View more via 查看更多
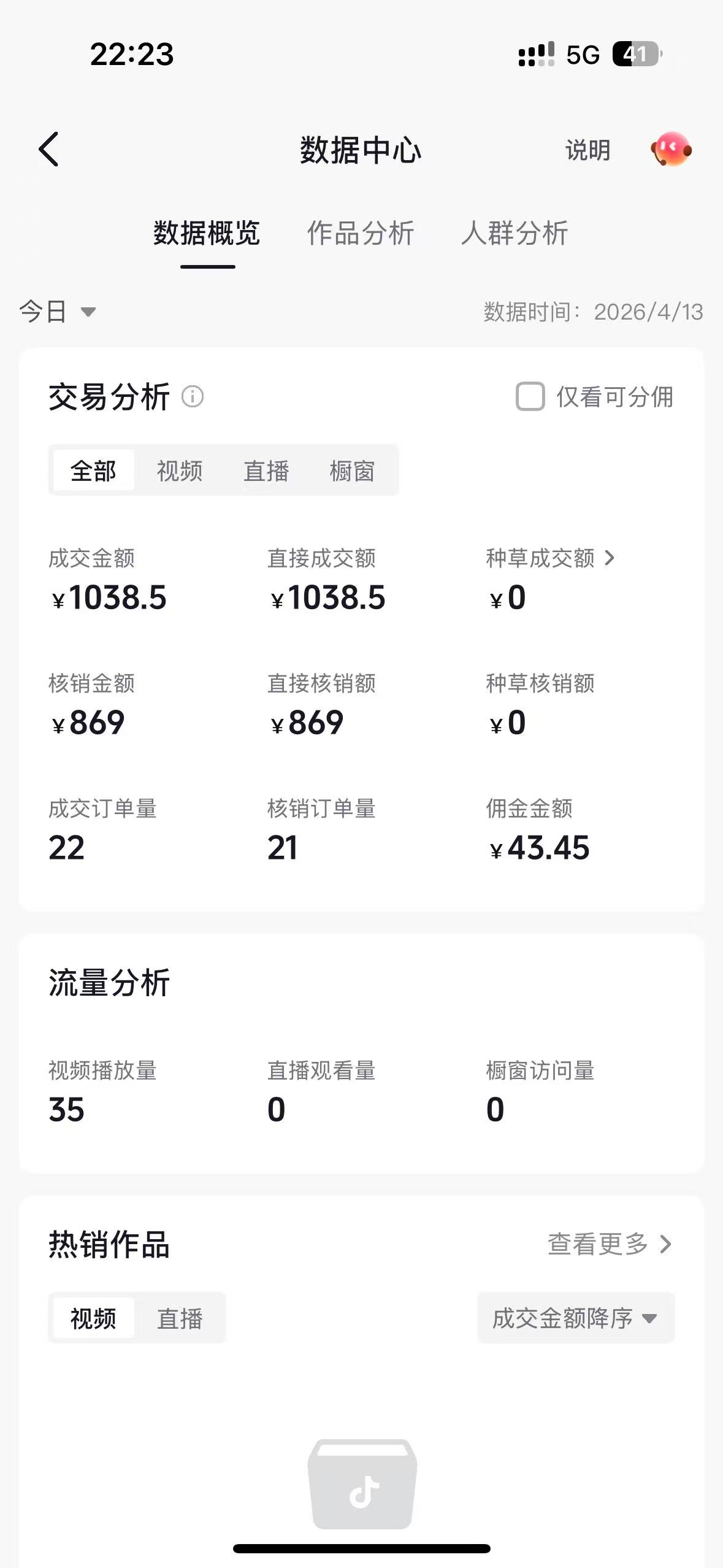Screen dimensions: 723x1568 (x=610, y=1244)
